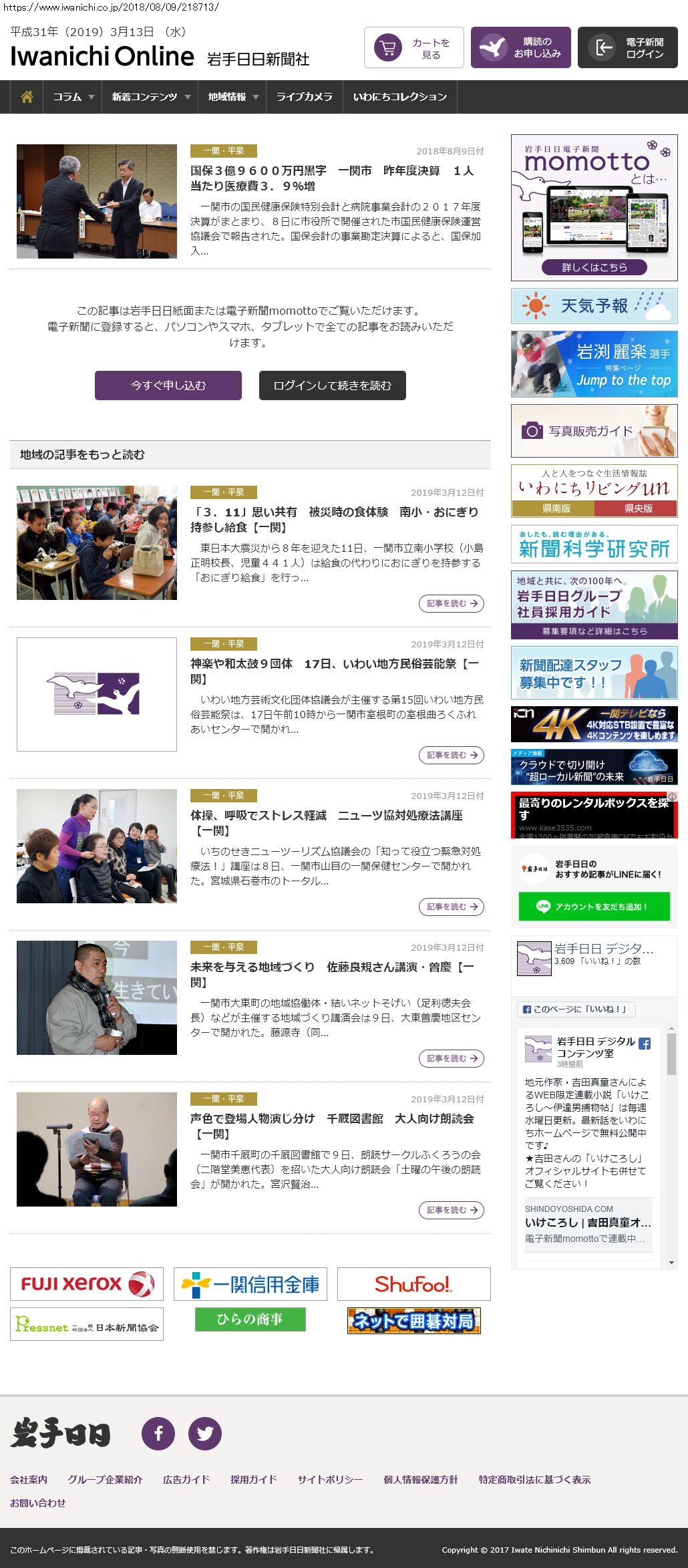Add LINE account via アカウントを友だち追加
Image resolution: width=688 pixels, height=1568 pixels.
pos(594,907)
